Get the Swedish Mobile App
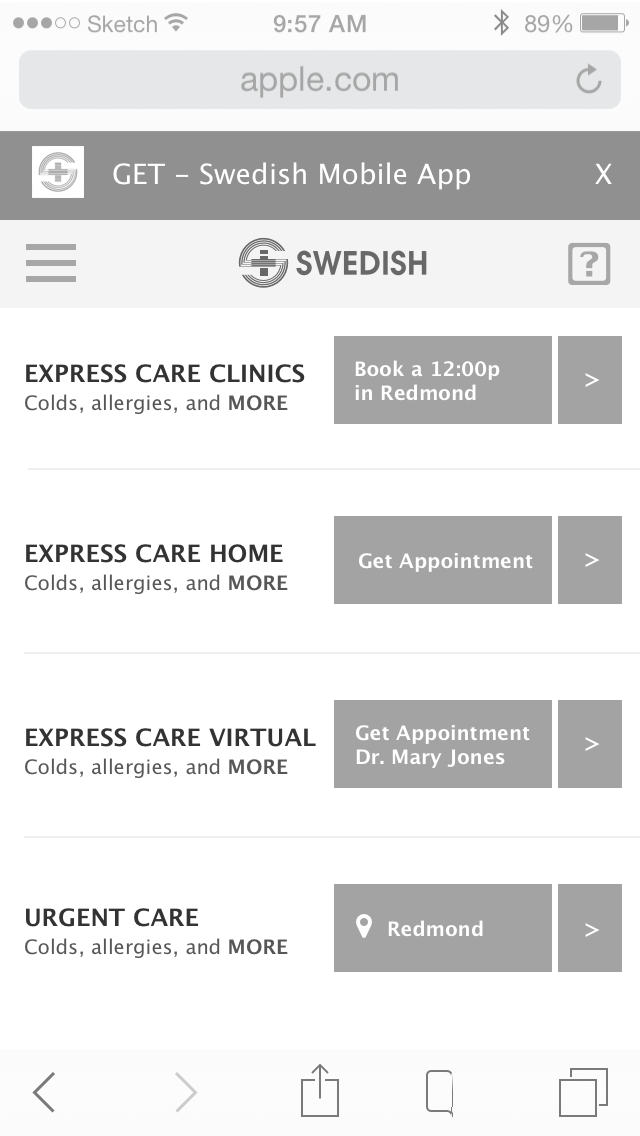Viewport: 640px width, 1136px height. (291, 175)
